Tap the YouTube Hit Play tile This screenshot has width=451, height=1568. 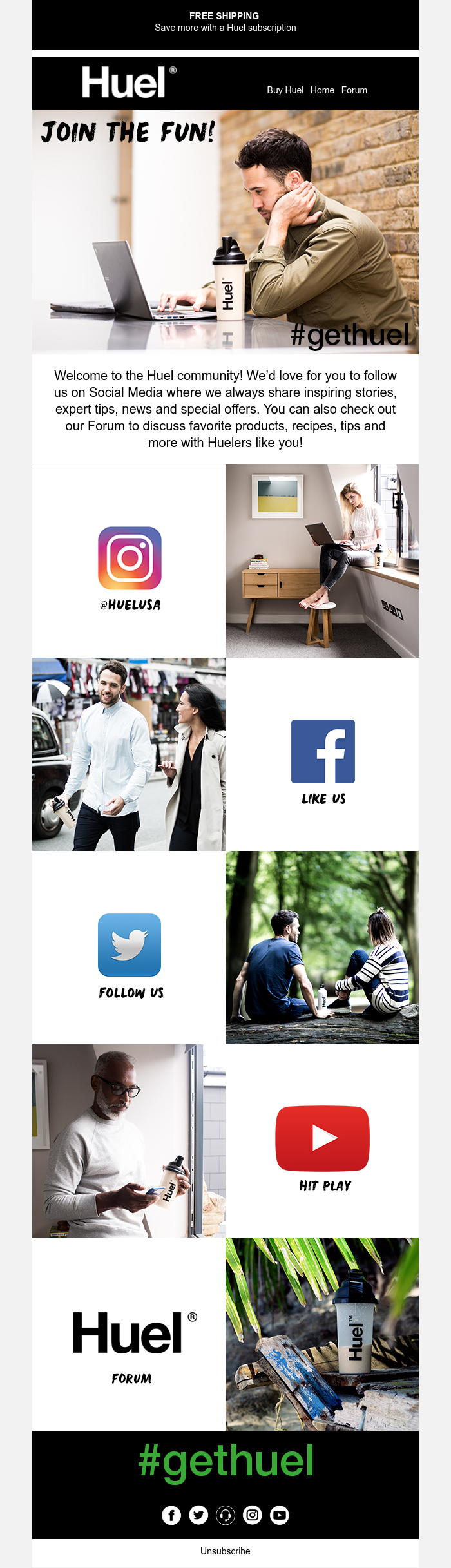click(x=323, y=1142)
